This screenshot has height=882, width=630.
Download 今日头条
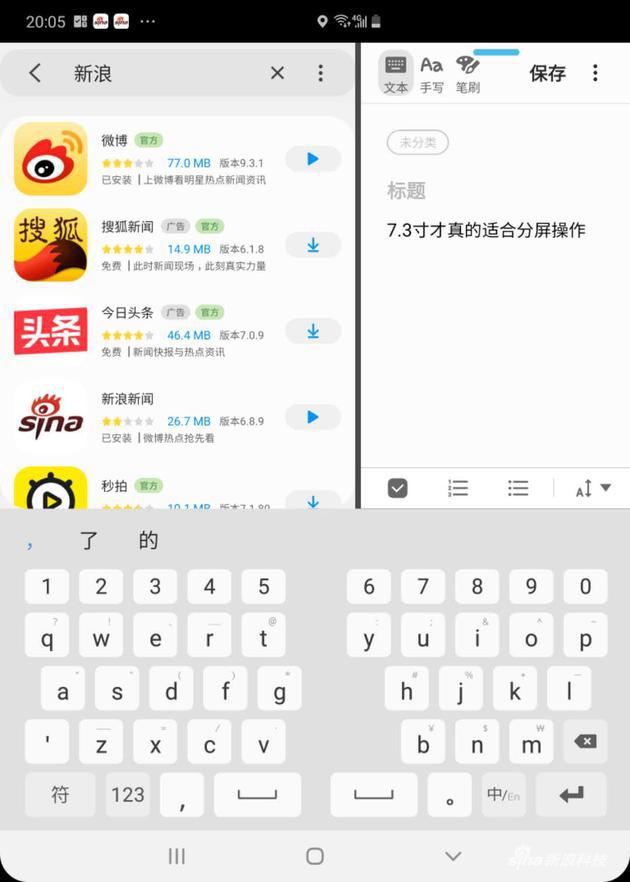(312, 331)
